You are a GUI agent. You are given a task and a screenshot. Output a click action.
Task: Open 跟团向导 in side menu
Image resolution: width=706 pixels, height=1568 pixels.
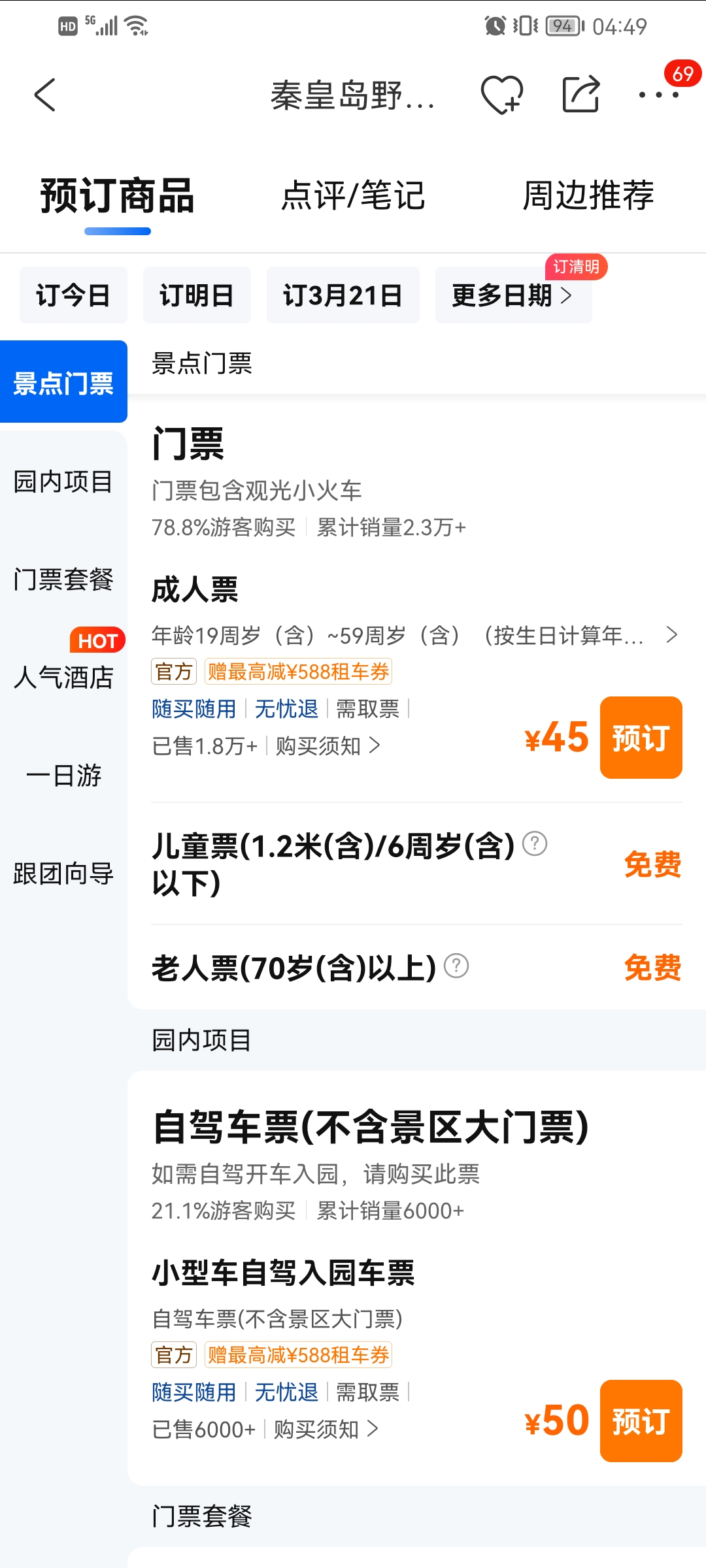[x=63, y=874]
